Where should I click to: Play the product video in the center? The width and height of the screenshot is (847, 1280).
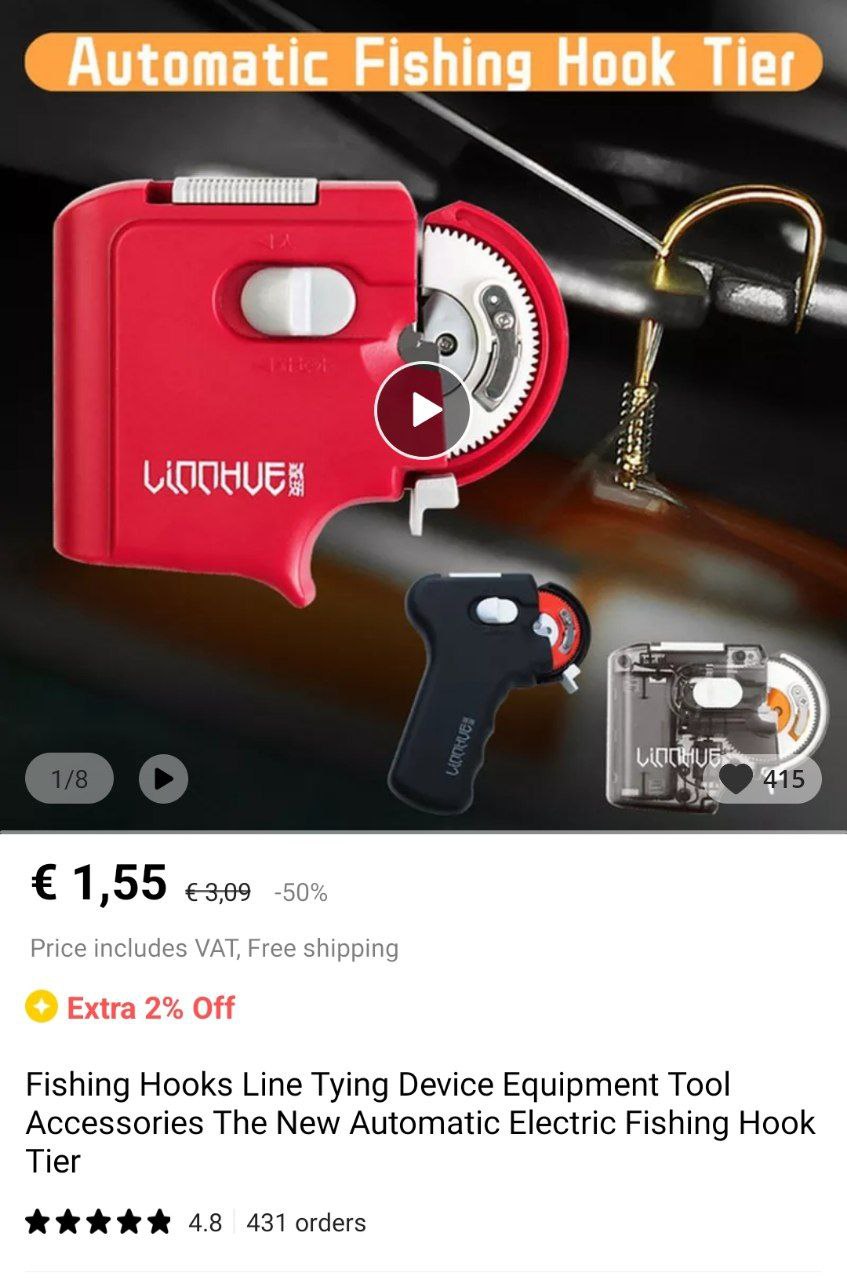coord(422,410)
